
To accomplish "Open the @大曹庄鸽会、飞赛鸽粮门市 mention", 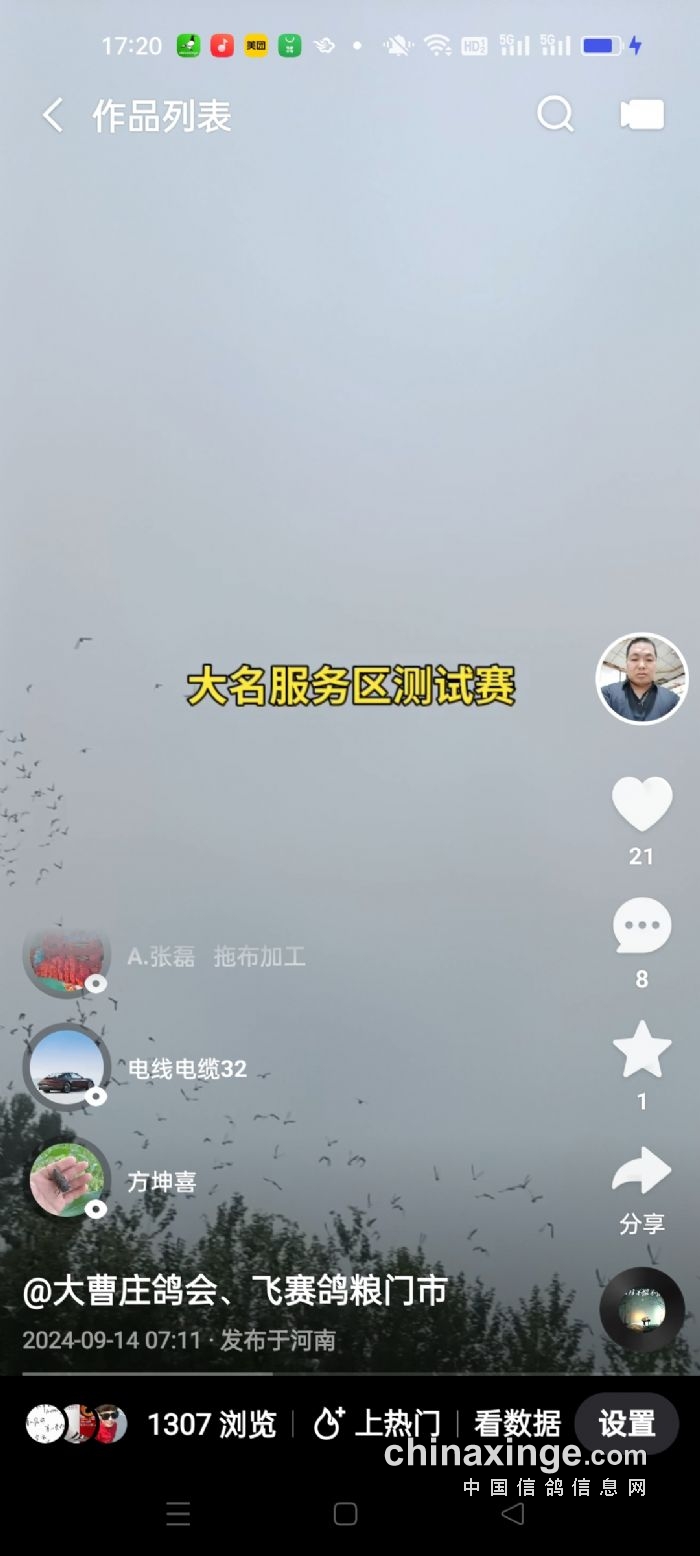I will (x=234, y=1291).
